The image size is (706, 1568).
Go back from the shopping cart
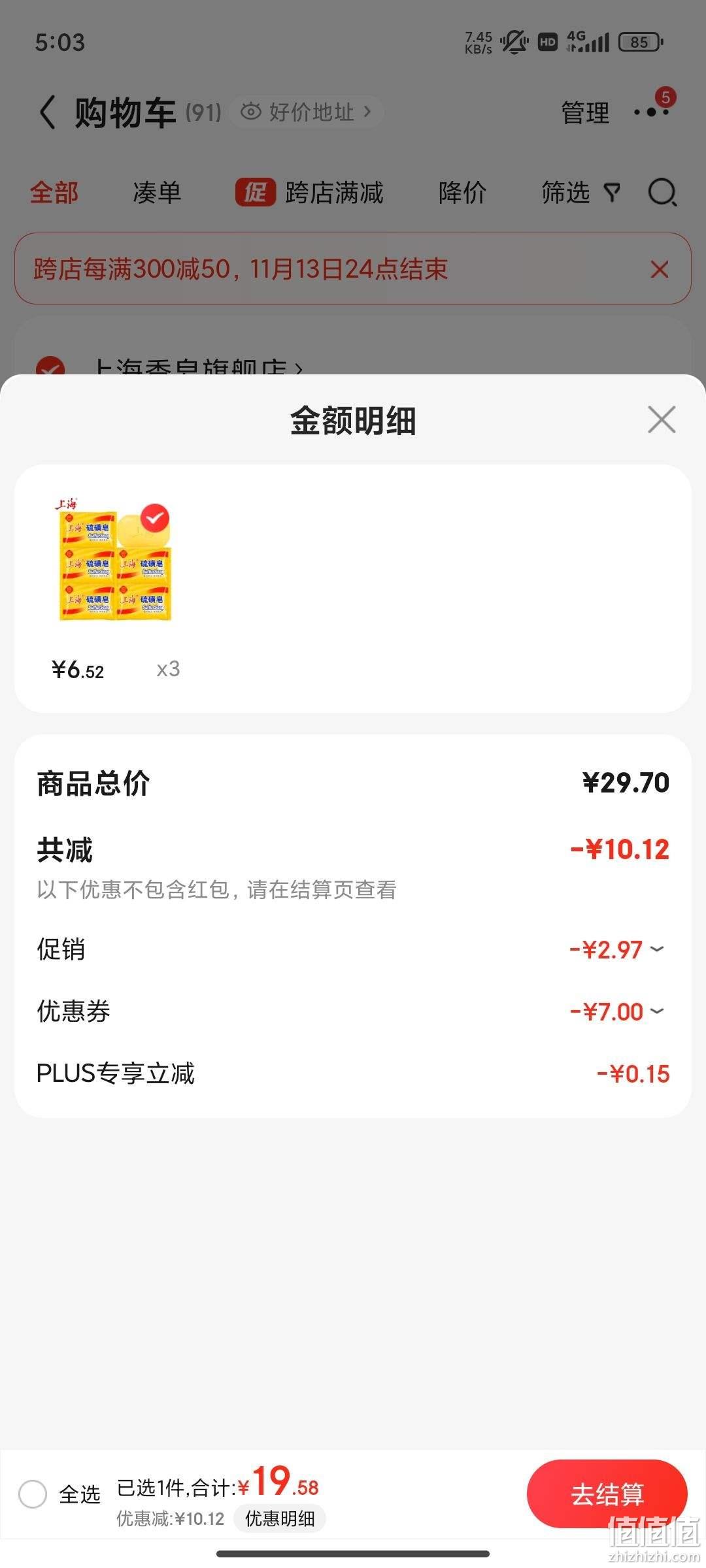[47, 112]
